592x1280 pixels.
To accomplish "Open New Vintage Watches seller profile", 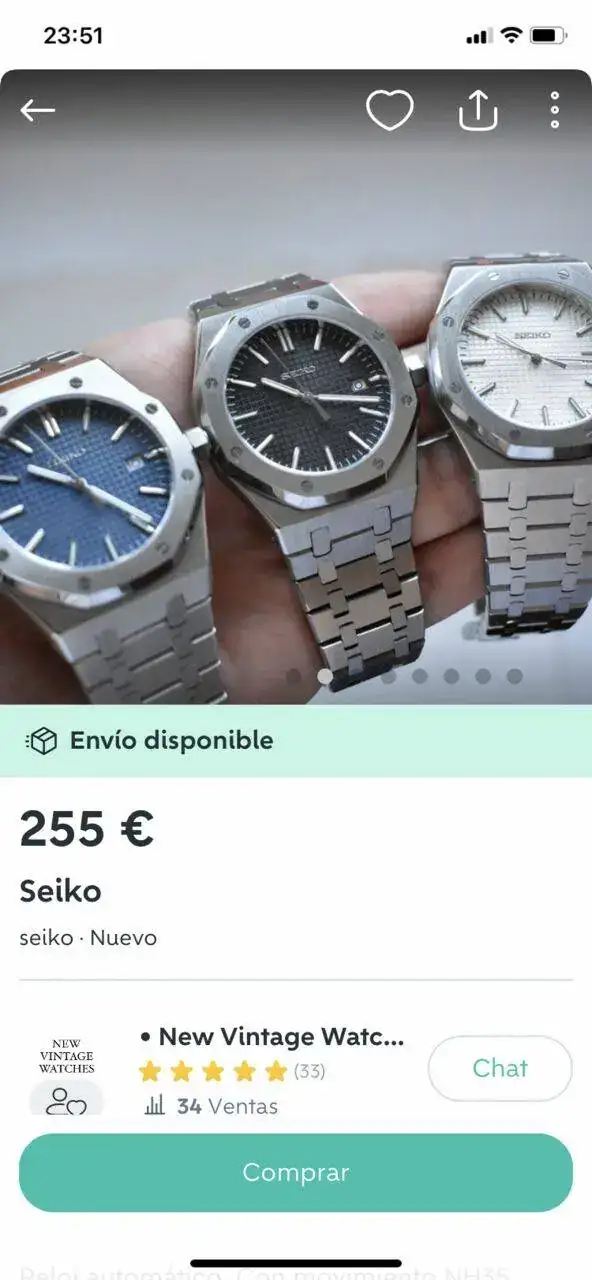I will pos(272,1037).
